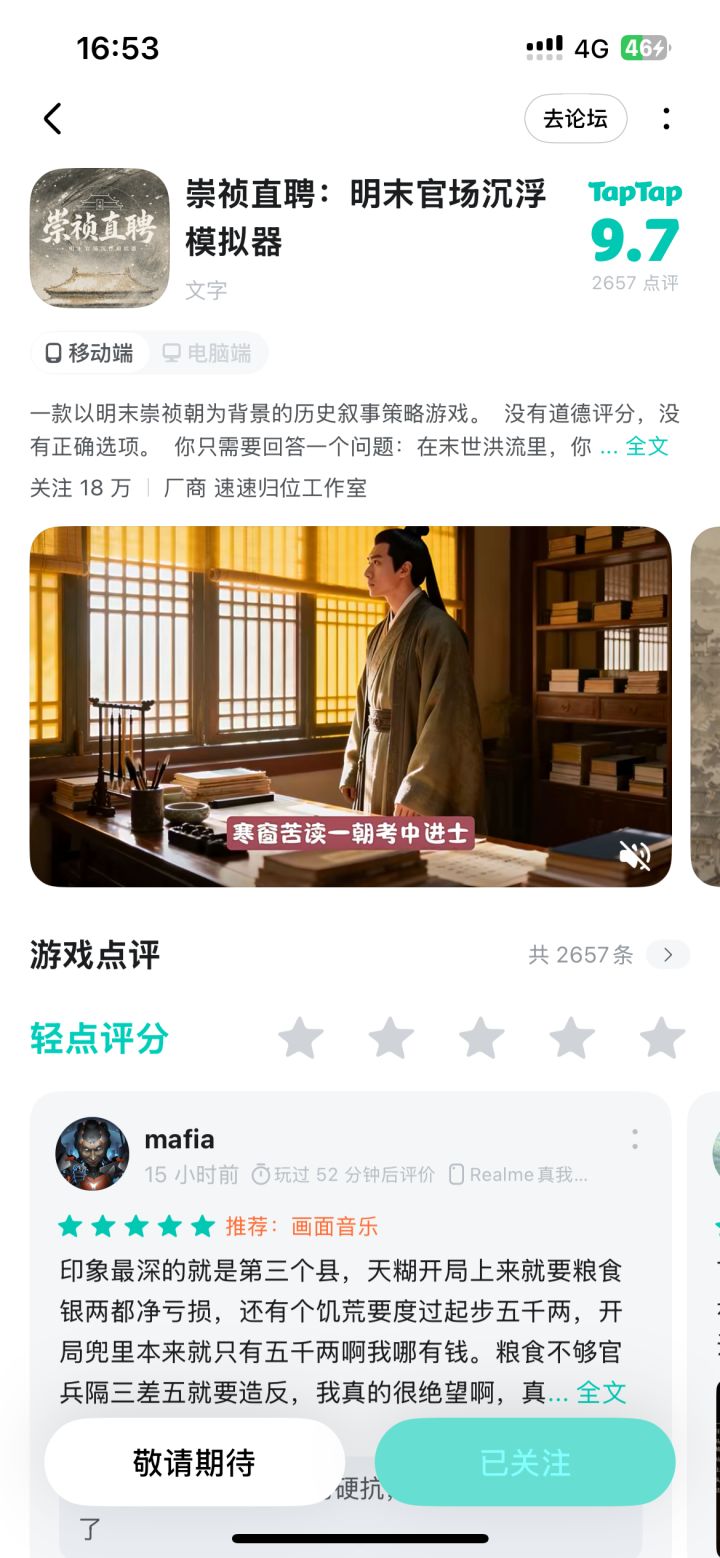This screenshot has height=1558, width=720.
Task: Open the 文字 genre tag
Action: [206, 290]
